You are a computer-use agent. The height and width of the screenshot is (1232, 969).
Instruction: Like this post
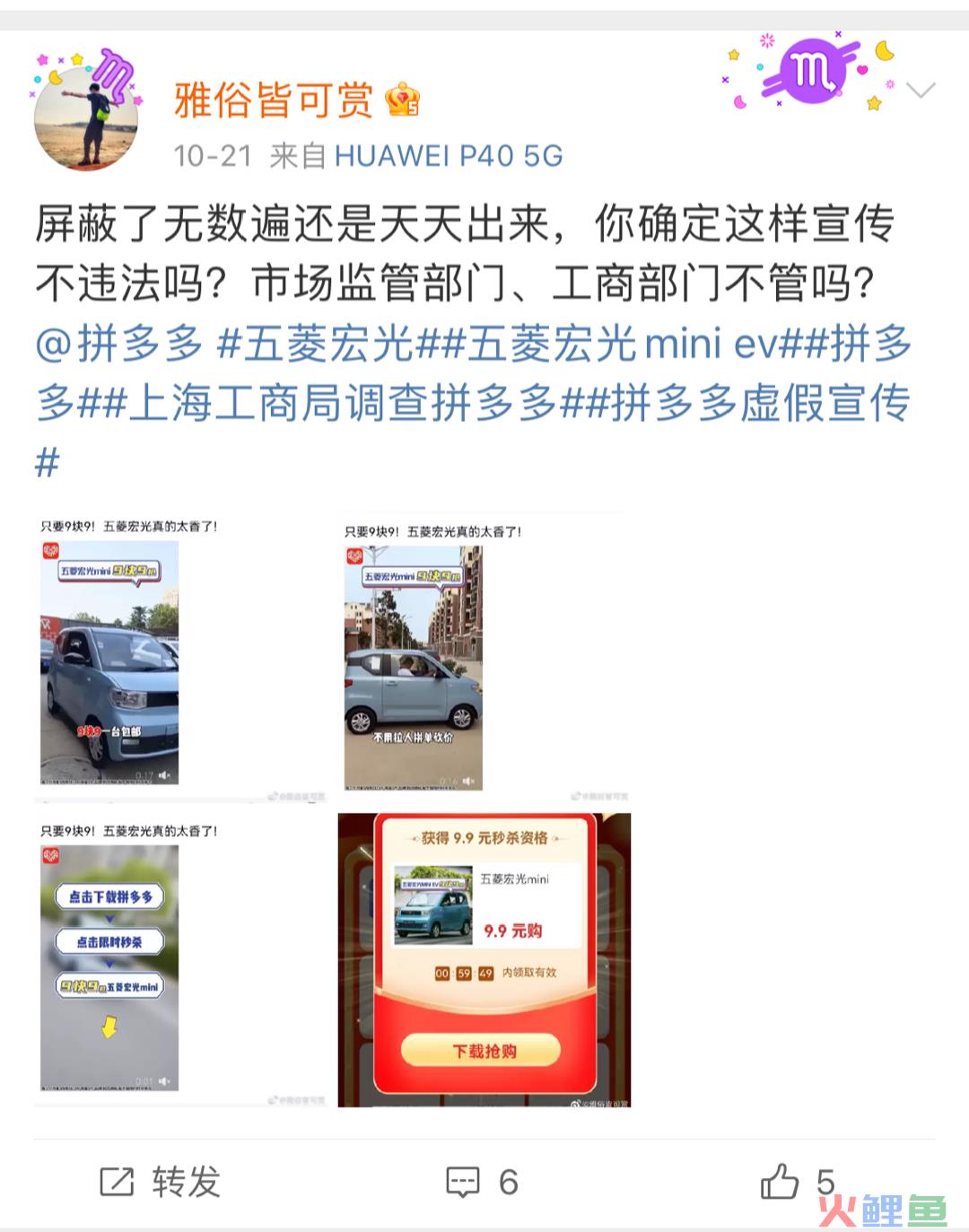pos(797,1182)
